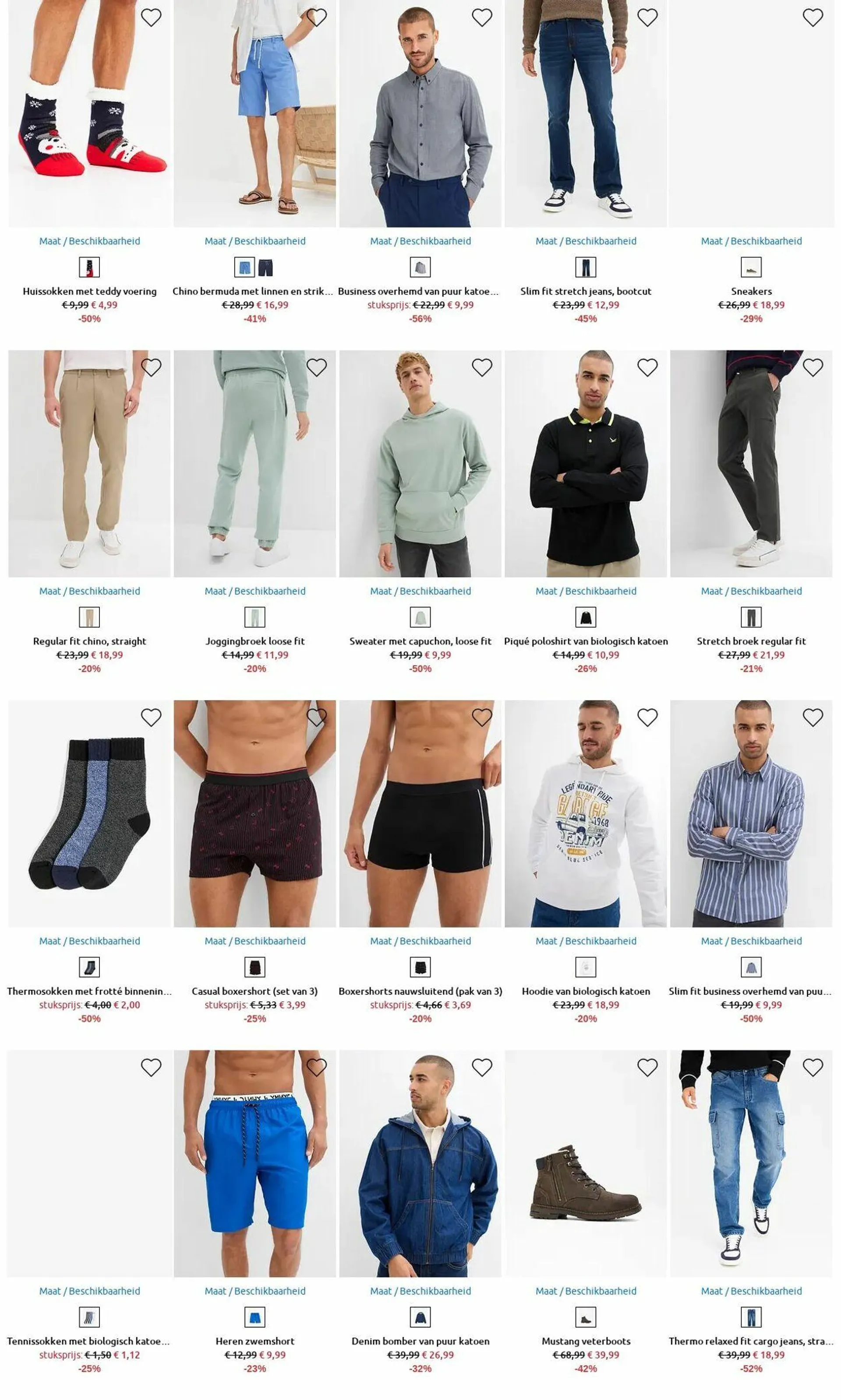Add Huissokken met teddy voering to wishlist
Image resolution: width=841 pixels, height=1400 pixels.
[x=151, y=18]
